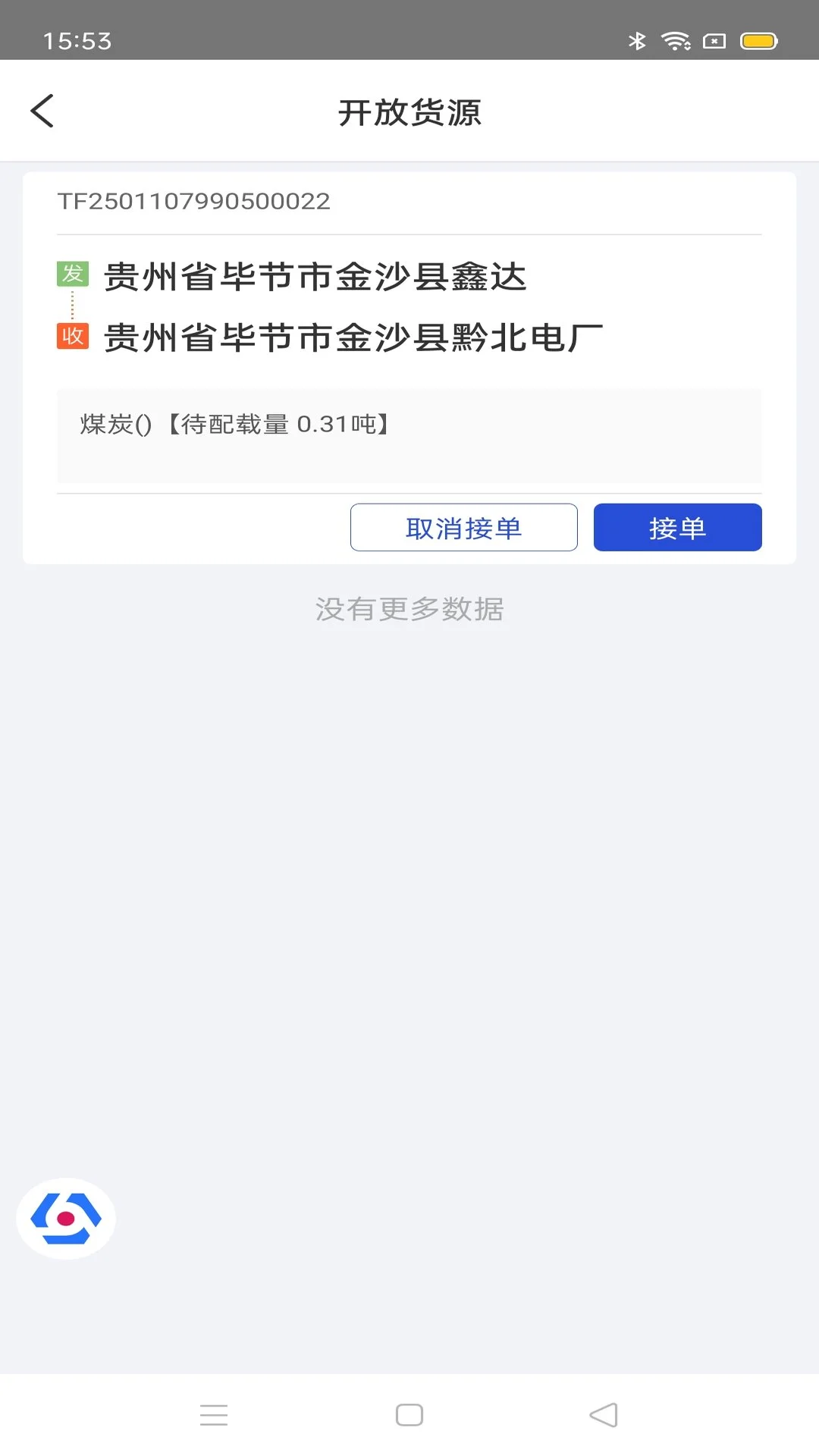Tap the system back button in the navigation bar
819x1456 pixels.
coord(603,1415)
